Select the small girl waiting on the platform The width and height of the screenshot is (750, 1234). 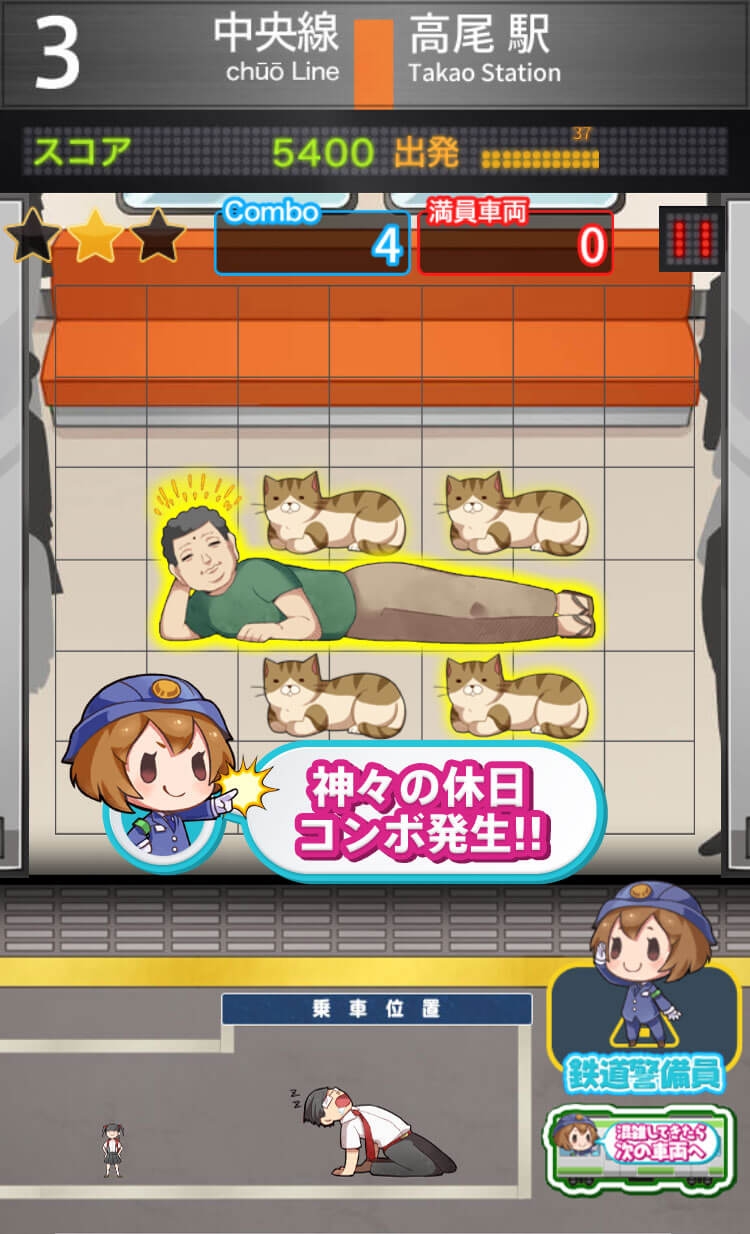pos(112,1150)
